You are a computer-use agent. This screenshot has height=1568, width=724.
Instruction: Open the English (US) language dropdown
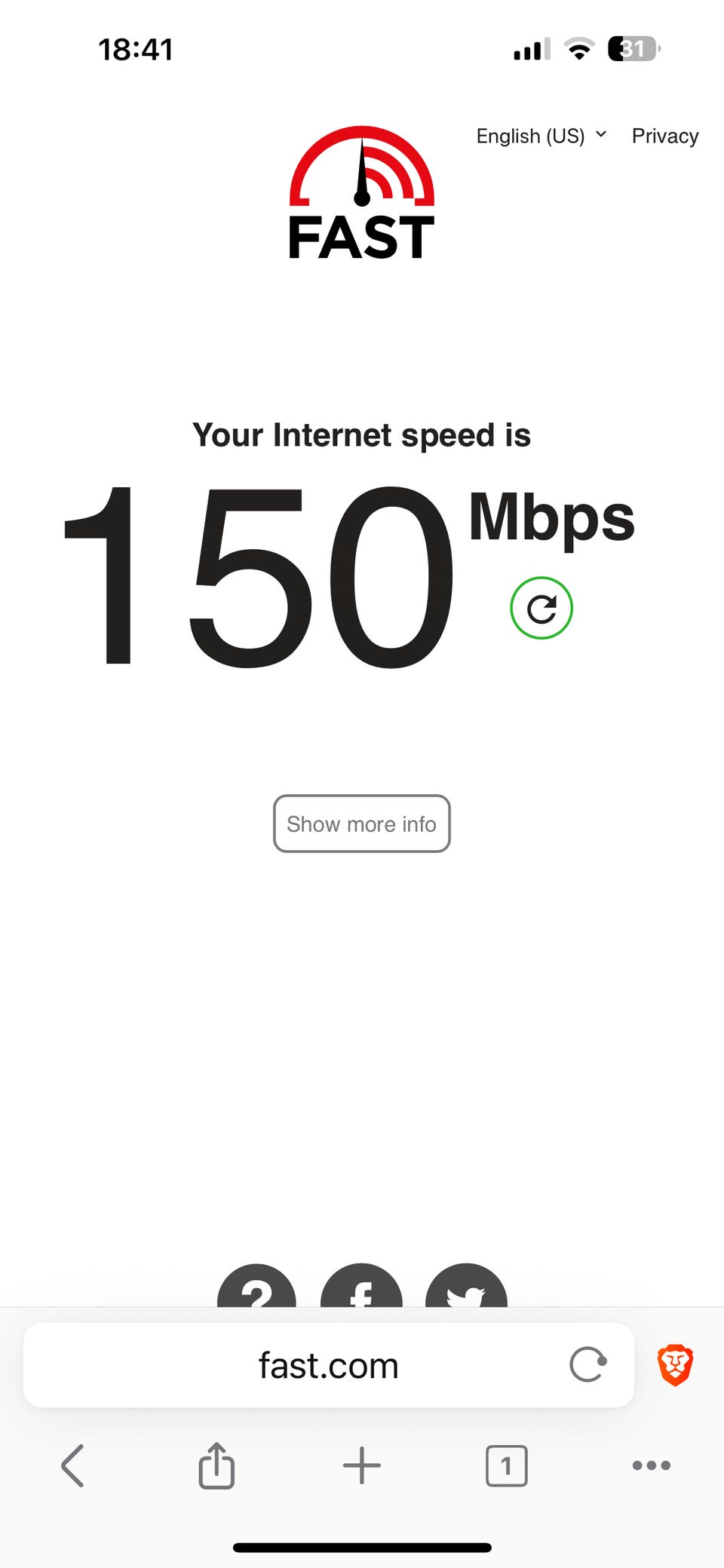tap(541, 136)
